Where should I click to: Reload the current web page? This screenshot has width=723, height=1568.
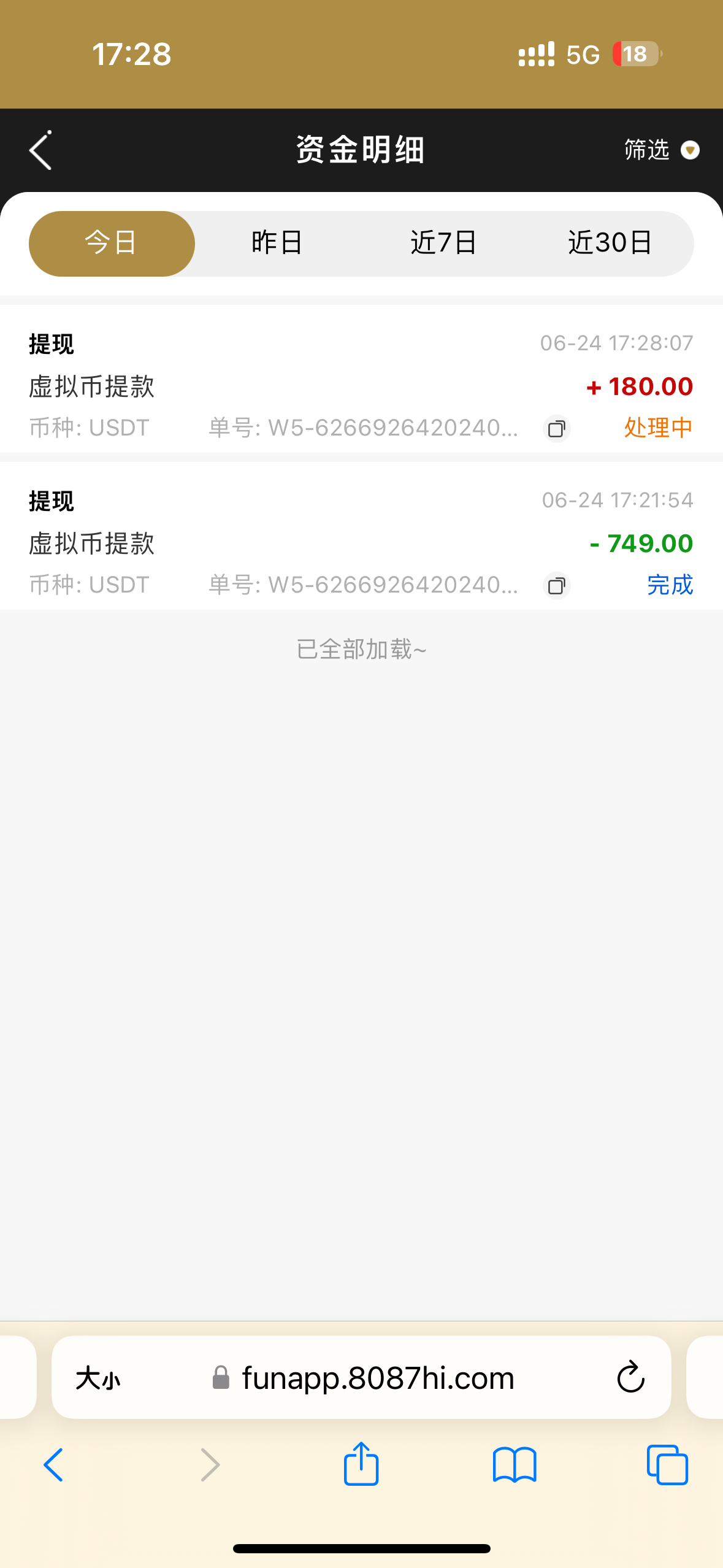(630, 1378)
